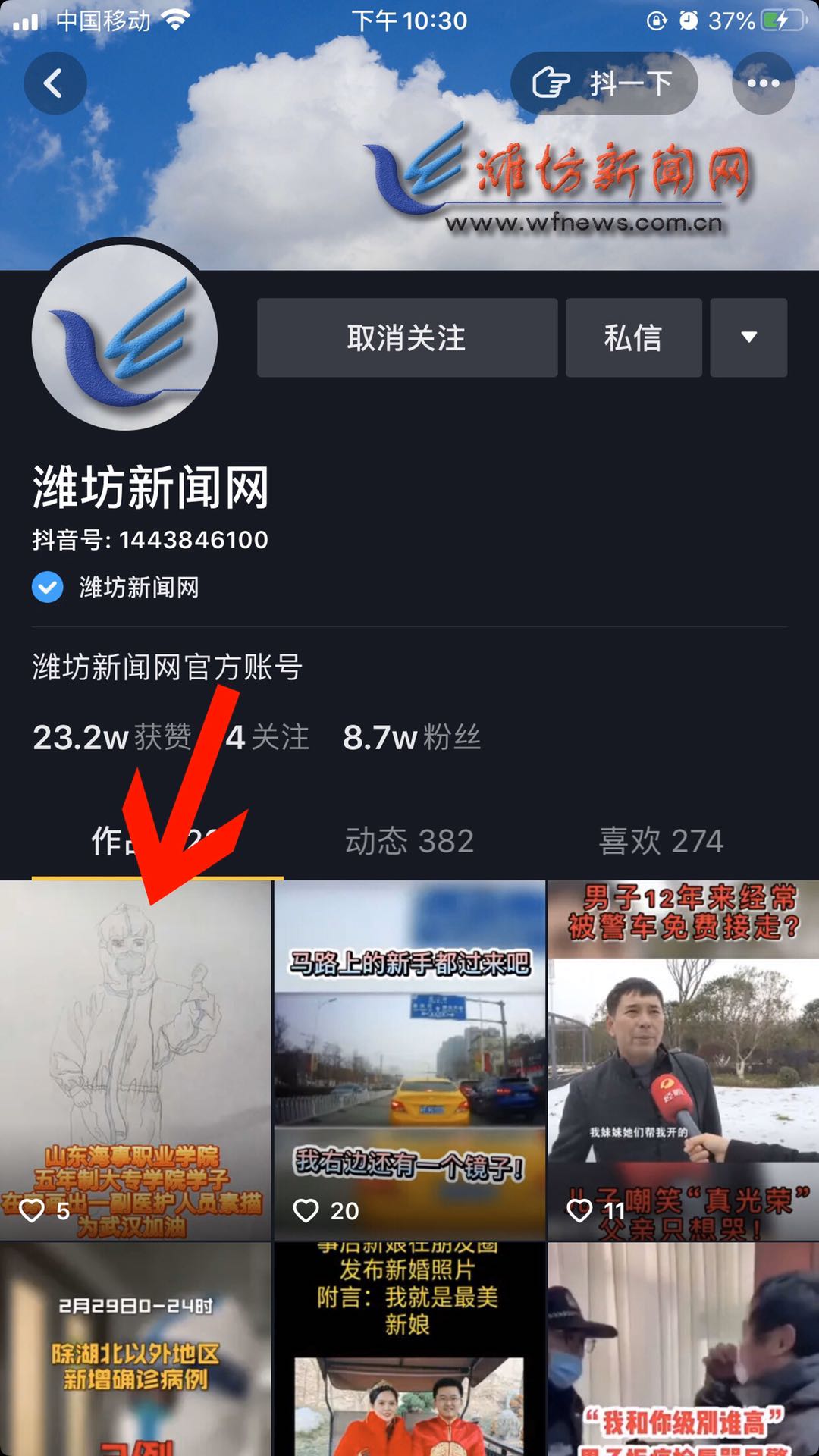This screenshot has width=819, height=1456.
Task: Go back using the top-left arrow
Action: [x=55, y=83]
